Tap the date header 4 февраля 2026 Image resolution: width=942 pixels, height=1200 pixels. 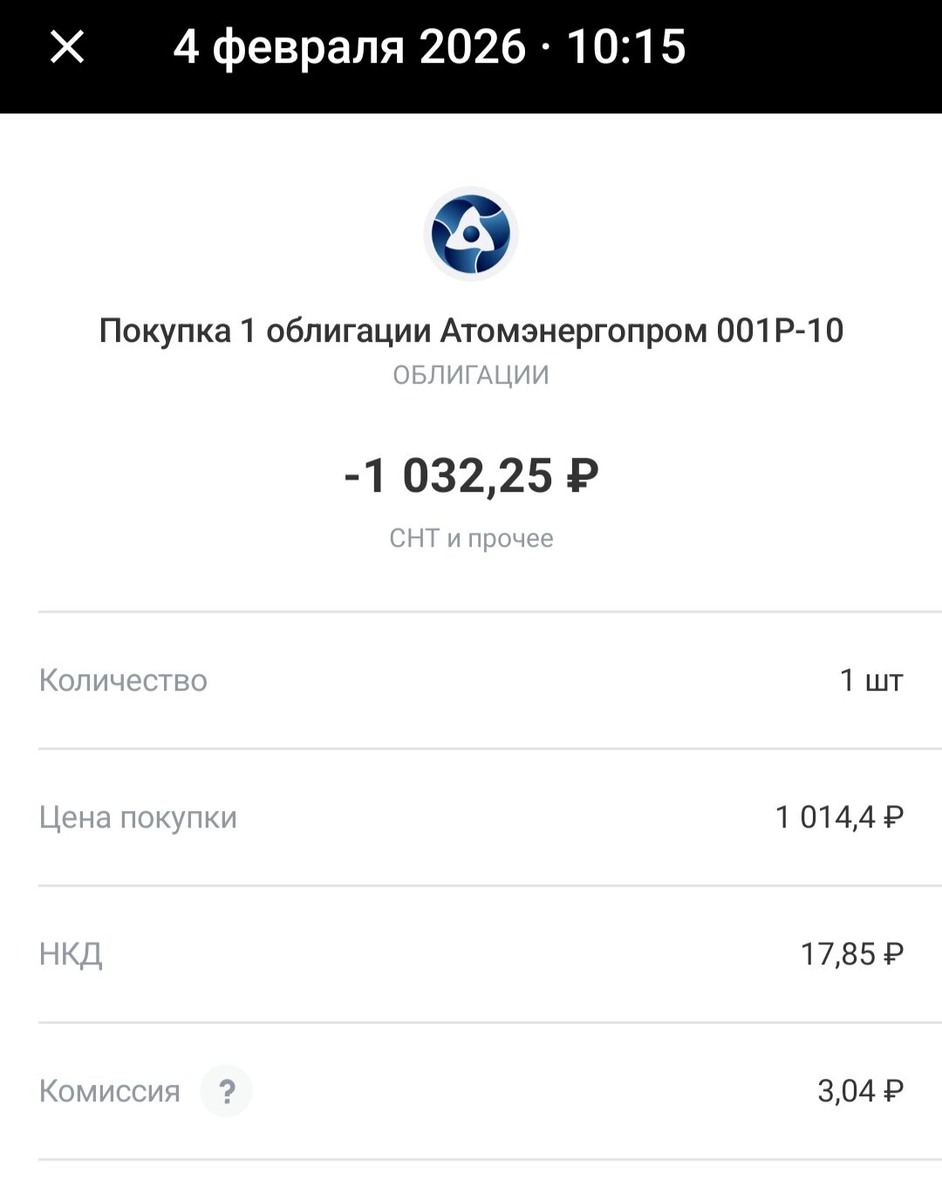[430, 46]
